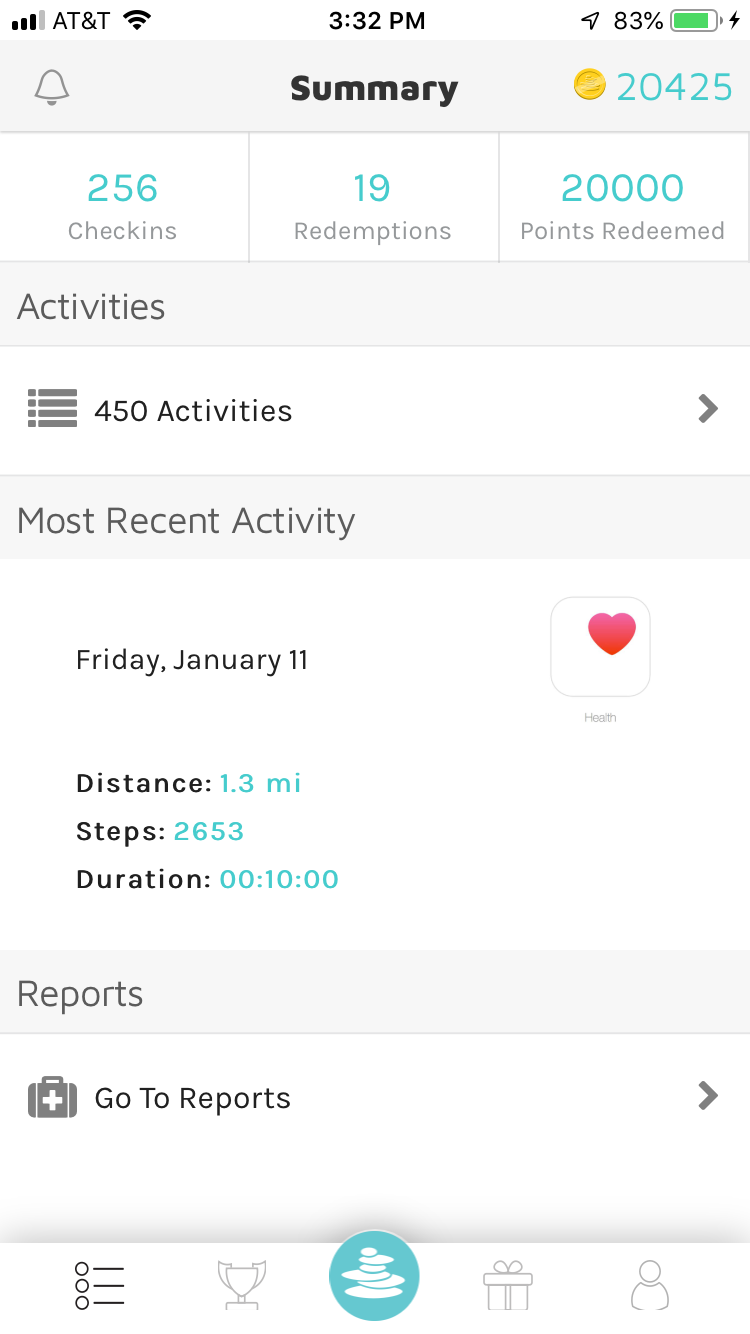This screenshot has width=750, height=1334.
Task: Tap the center stacked stones button
Action: click(x=374, y=1275)
